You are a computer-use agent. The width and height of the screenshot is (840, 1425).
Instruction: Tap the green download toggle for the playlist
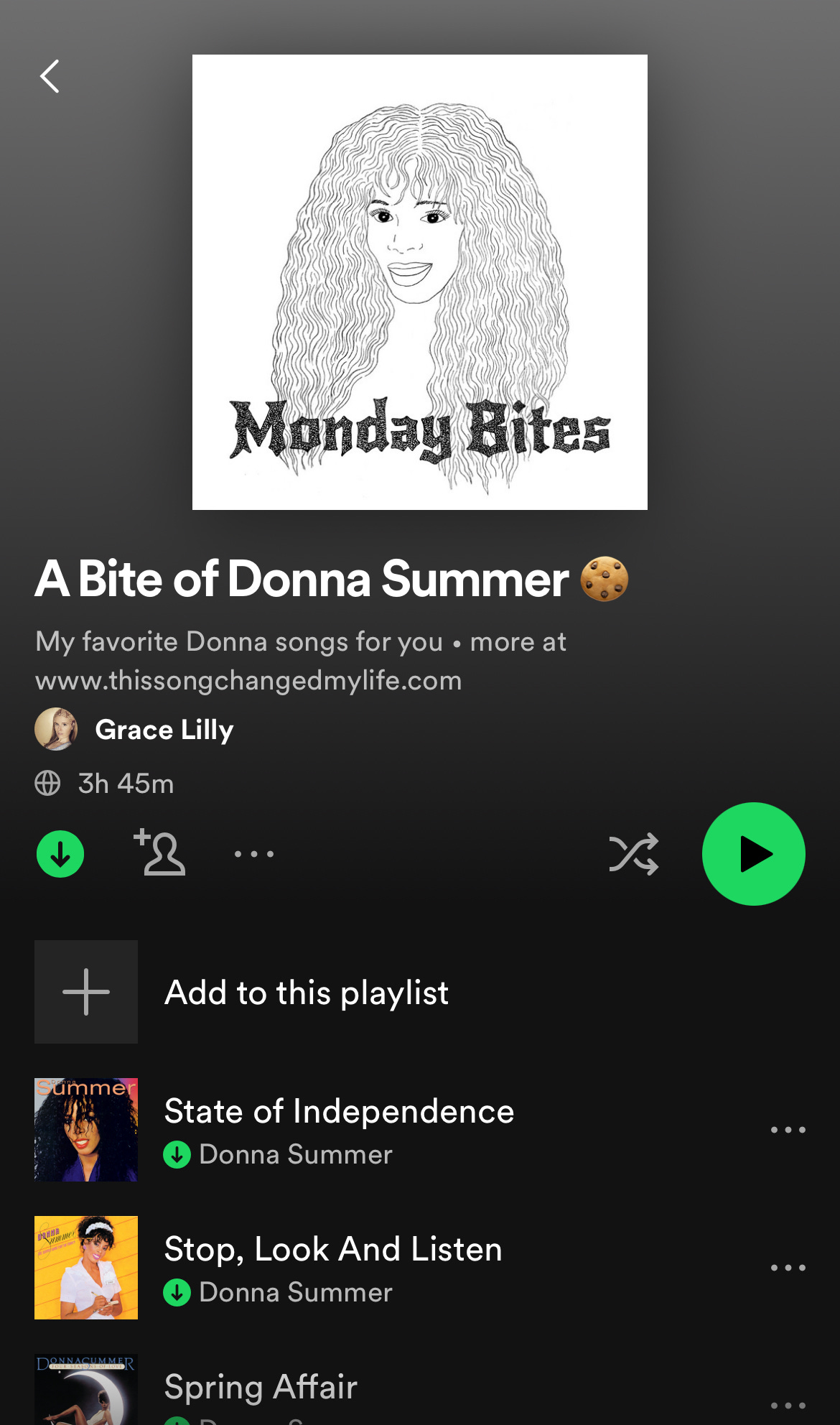60,854
